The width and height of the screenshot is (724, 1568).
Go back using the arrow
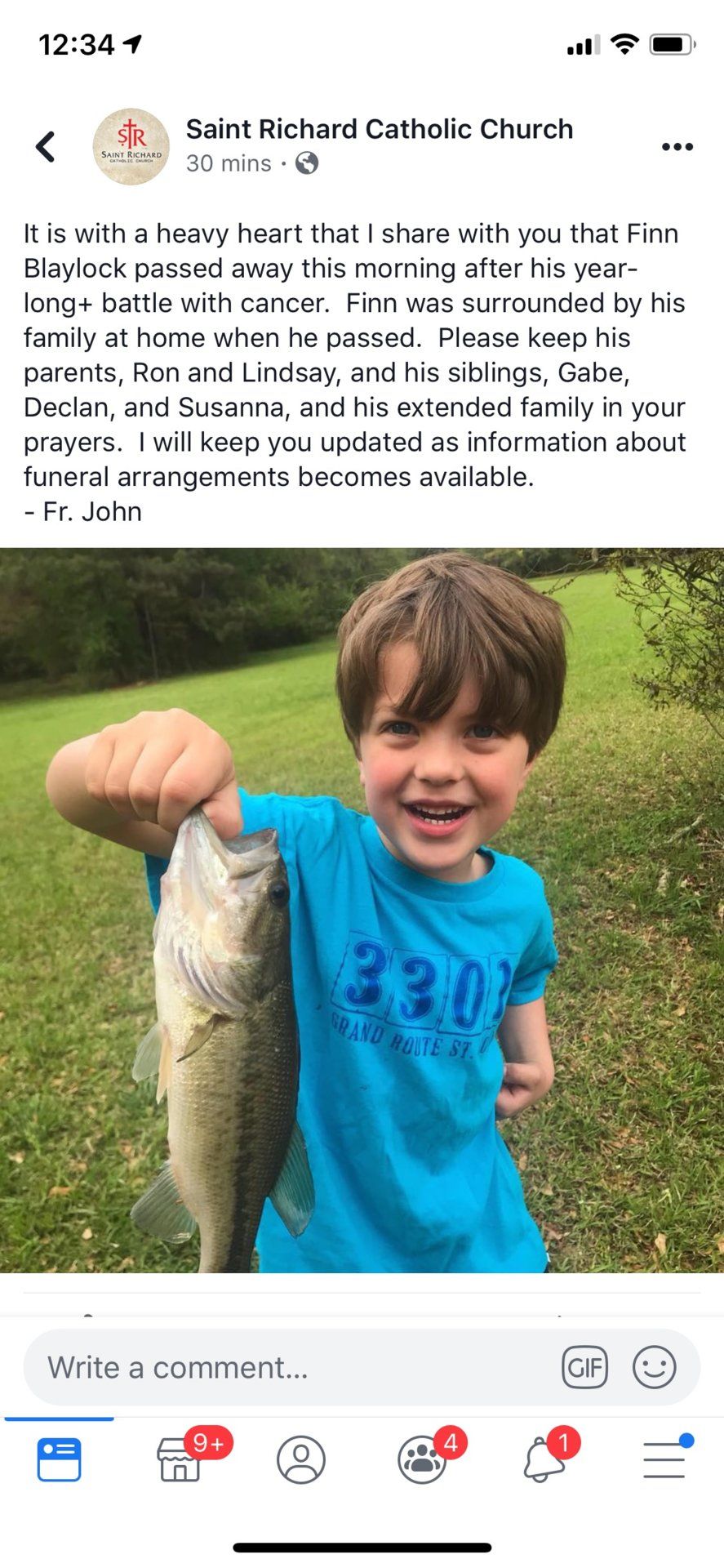point(46,147)
